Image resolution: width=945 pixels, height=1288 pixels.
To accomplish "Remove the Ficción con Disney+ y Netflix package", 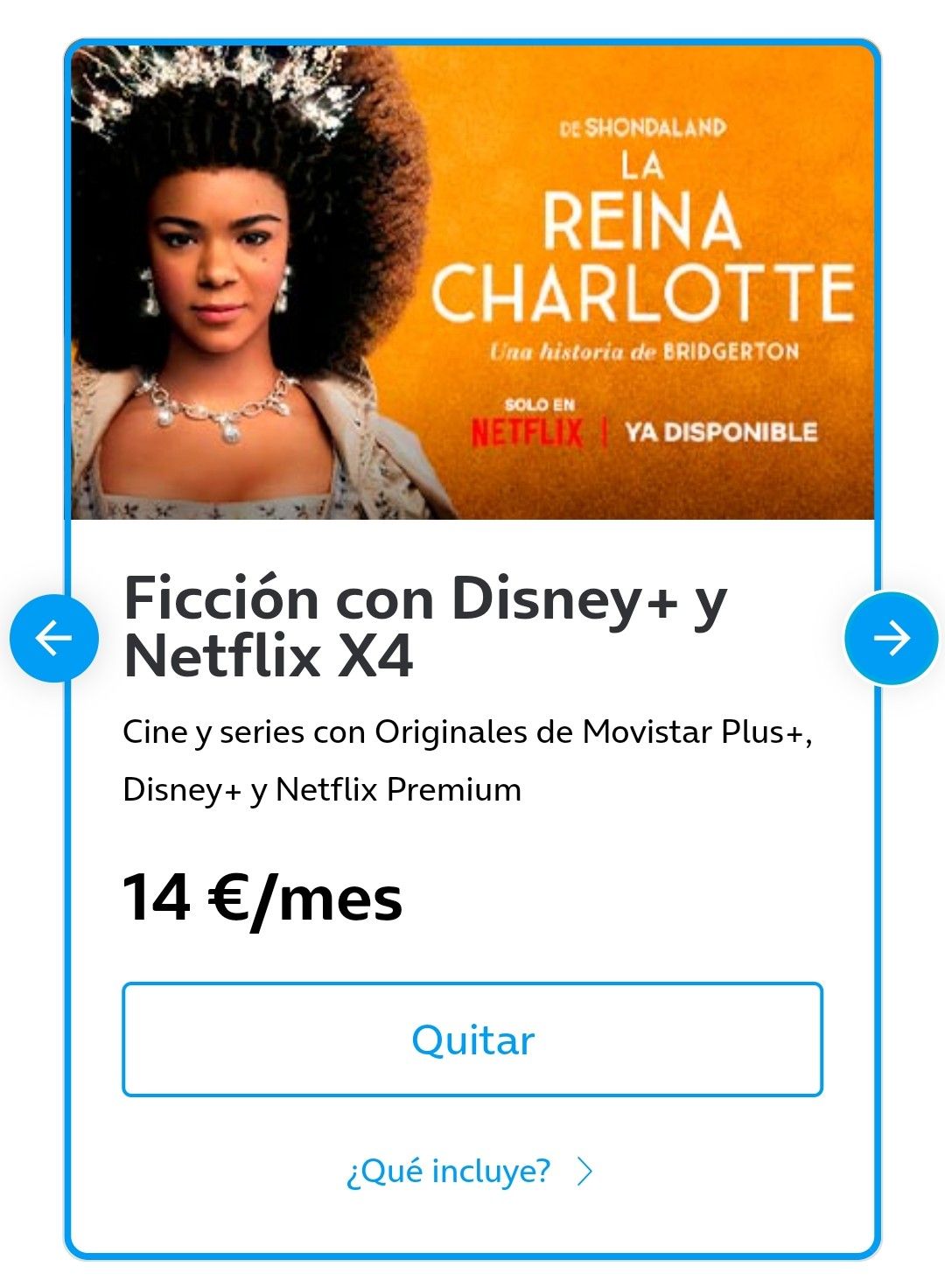I will 472,1039.
